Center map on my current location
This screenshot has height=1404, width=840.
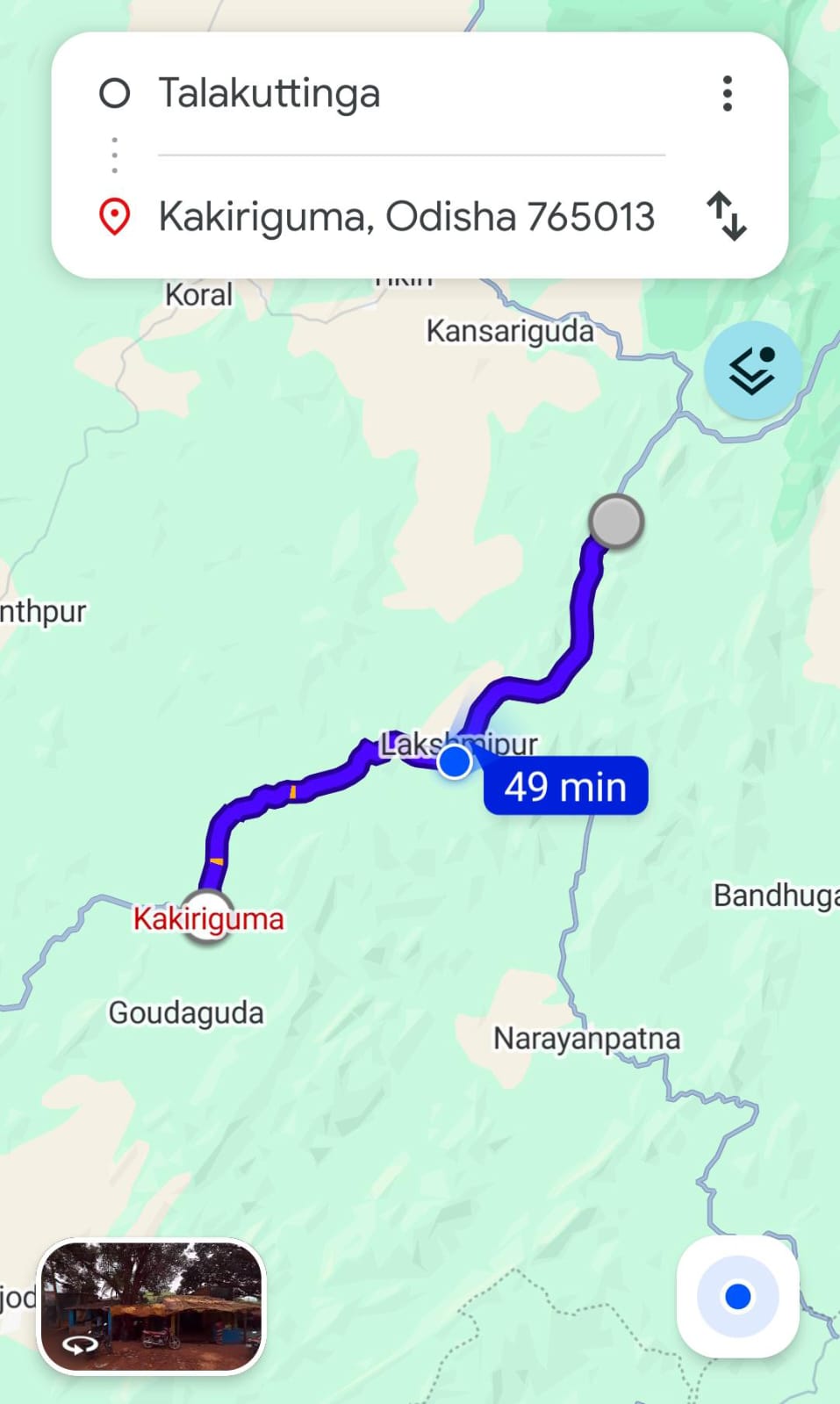click(737, 1296)
